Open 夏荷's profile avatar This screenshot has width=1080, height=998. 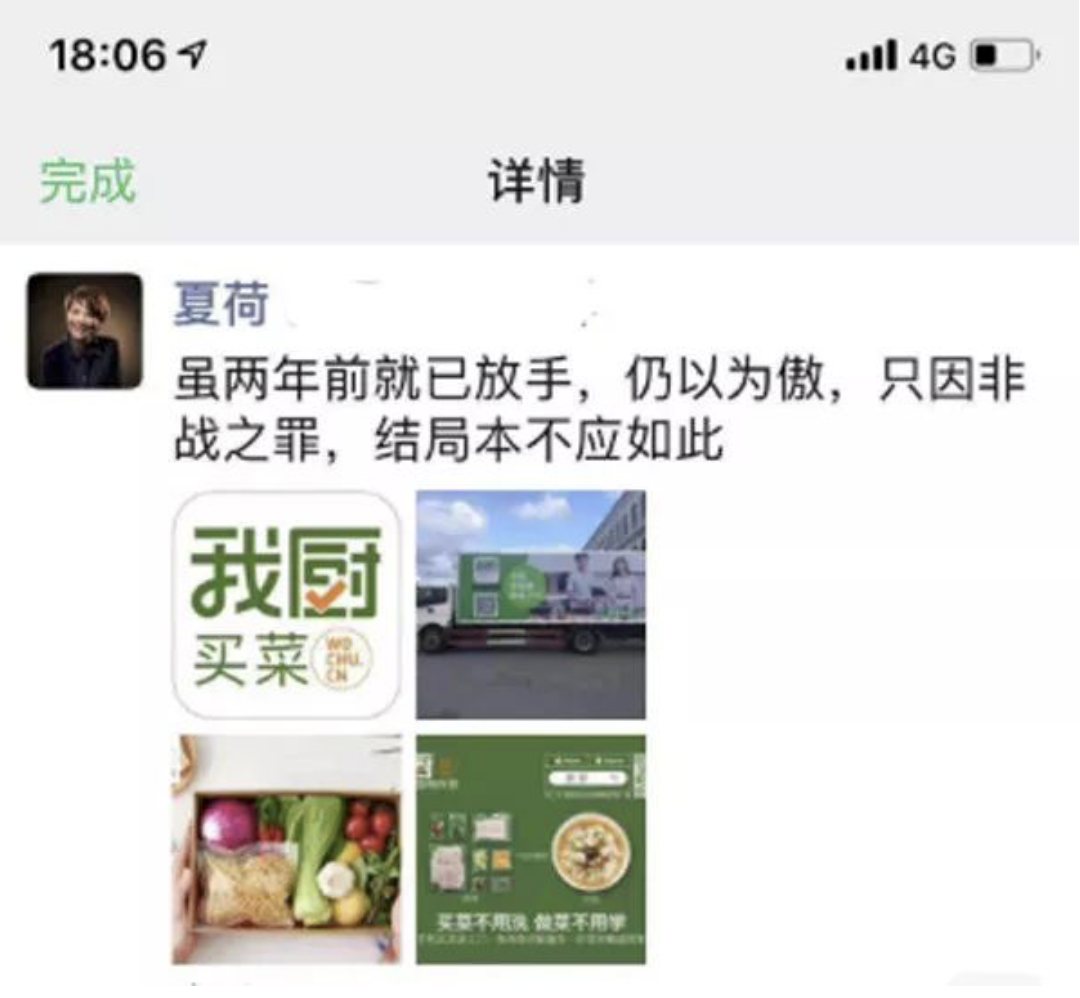pos(84,330)
